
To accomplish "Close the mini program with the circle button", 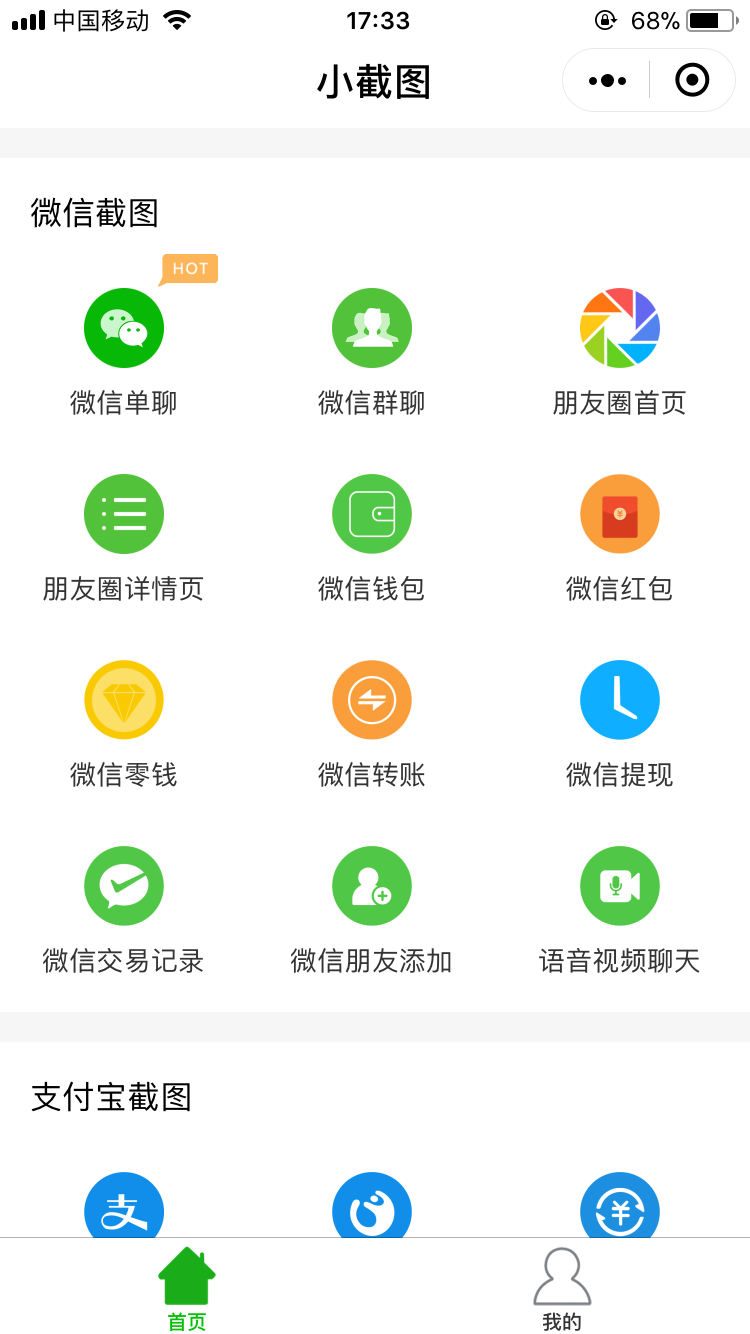I will tap(692, 80).
